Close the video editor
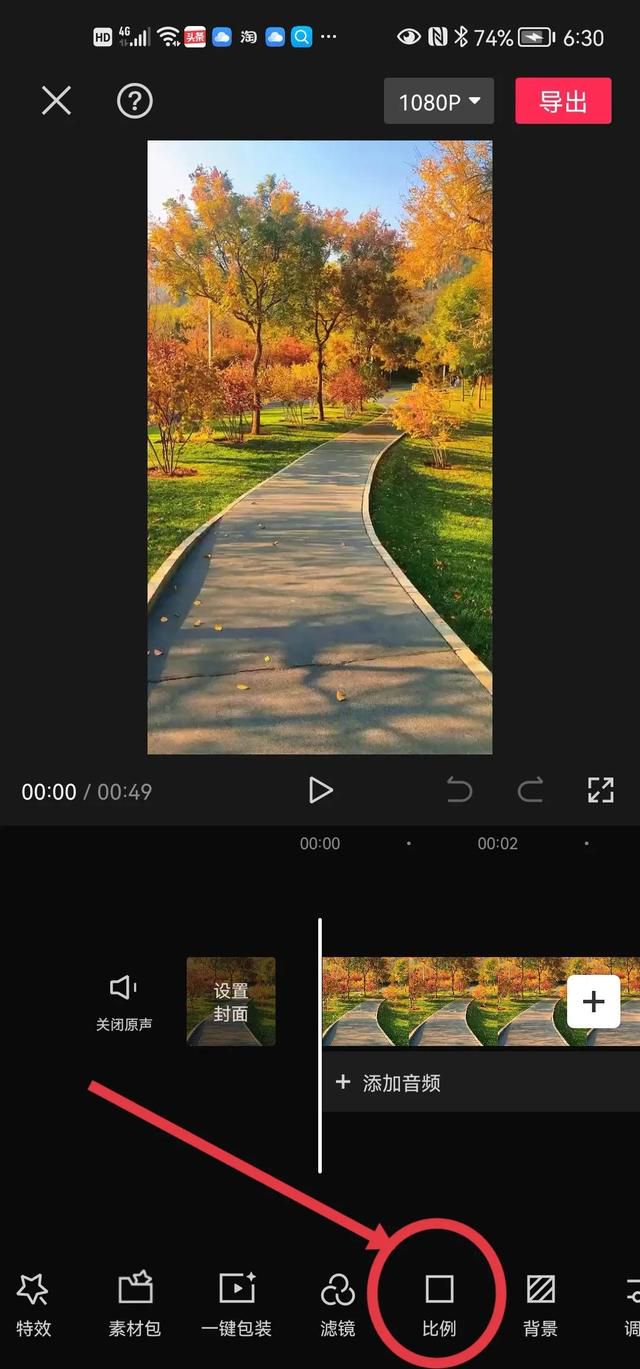The width and height of the screenshot is (640, 1369). 56,100
